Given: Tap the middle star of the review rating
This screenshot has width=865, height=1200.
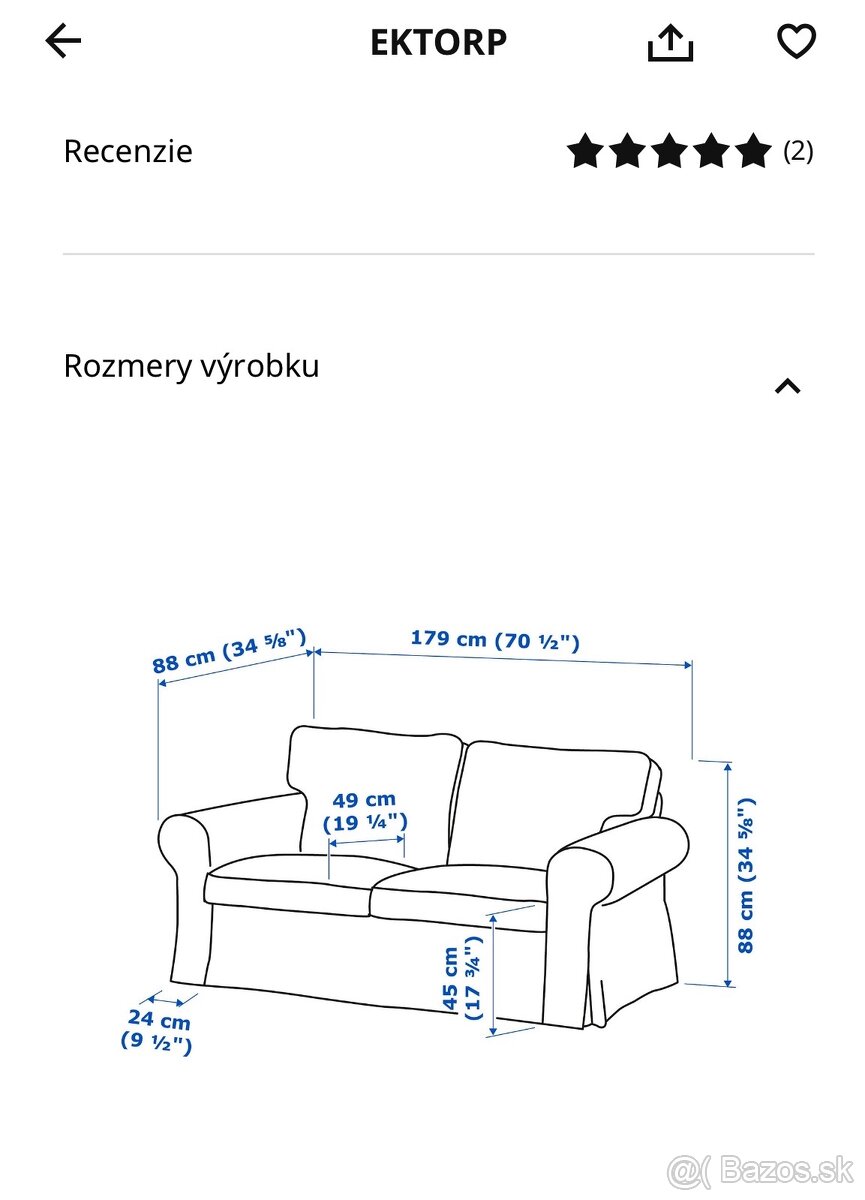Looking at the screenshot, I should click(x=671, y=151).
